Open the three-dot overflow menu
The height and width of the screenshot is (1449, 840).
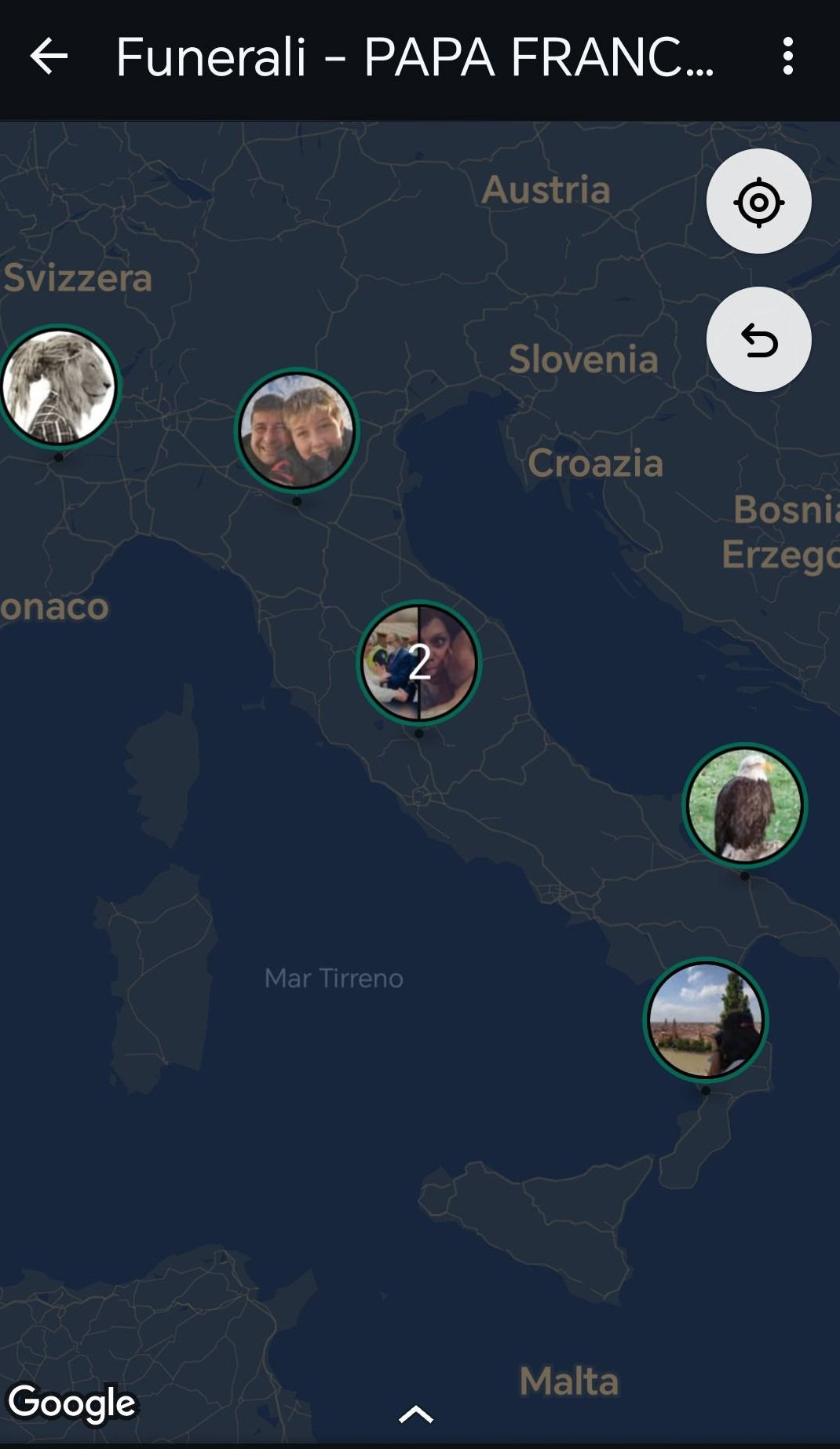point(788,57)
